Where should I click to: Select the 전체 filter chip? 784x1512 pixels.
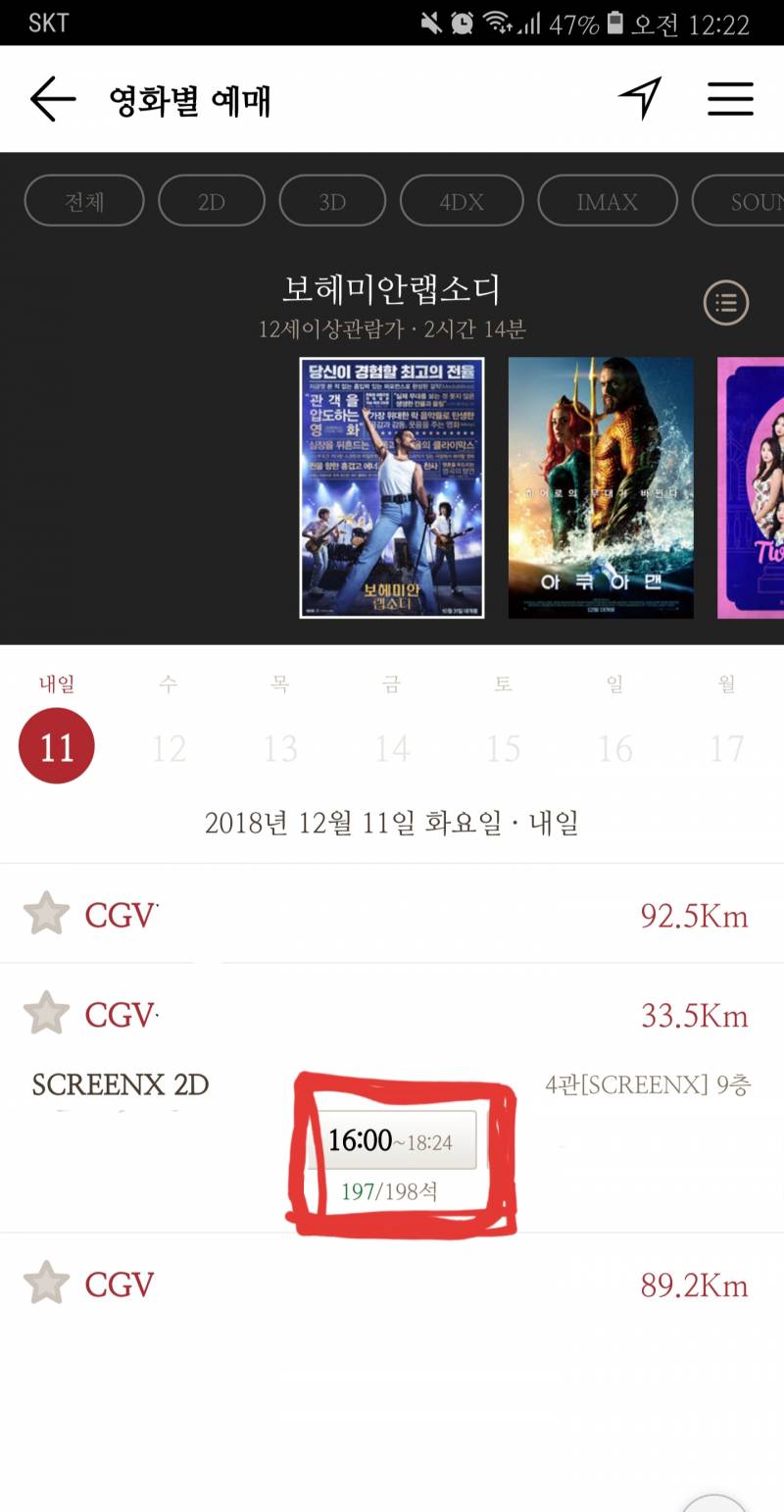[84, 201]
